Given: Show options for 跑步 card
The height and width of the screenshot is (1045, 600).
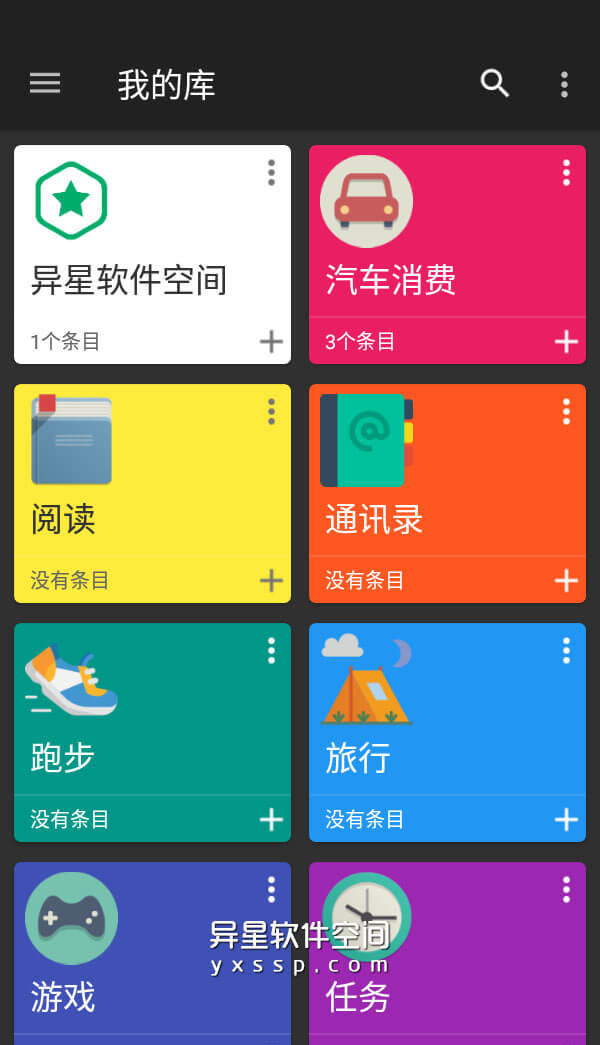Looking at the screenshot, I should [x=271, y=651].
